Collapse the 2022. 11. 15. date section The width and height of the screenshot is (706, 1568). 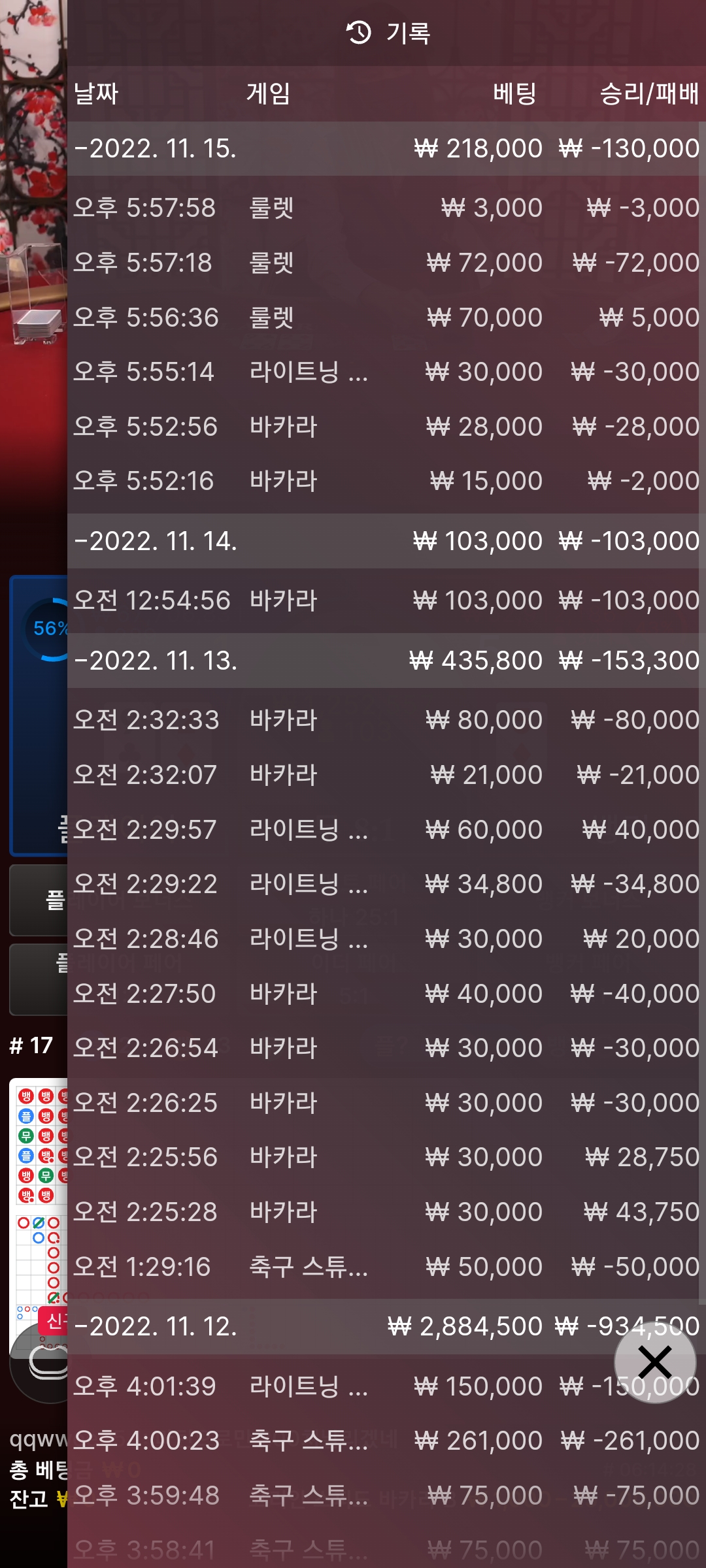click(x=156, y=149)
